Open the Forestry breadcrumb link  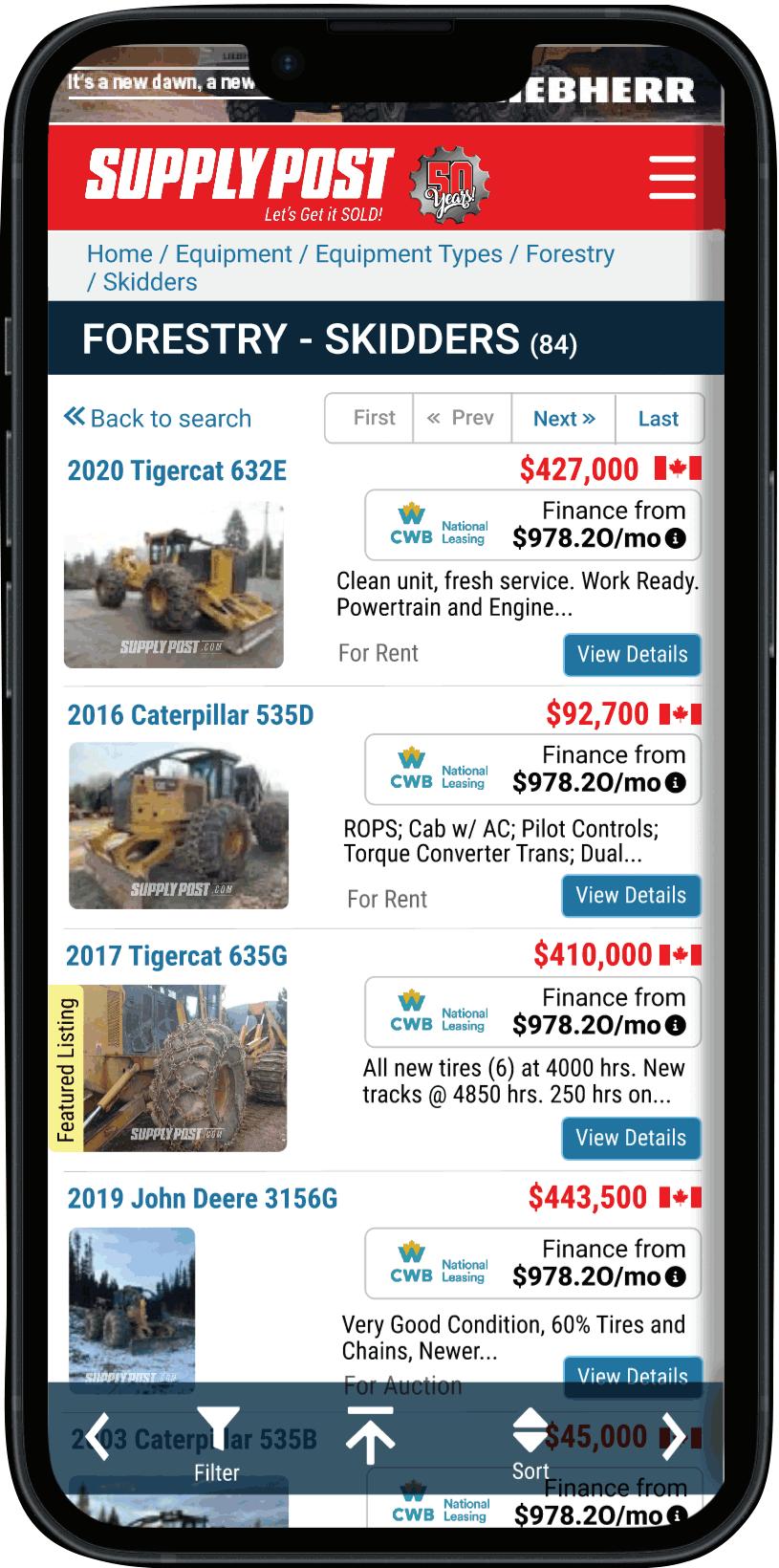pyautogui.click(x=570, y=254)
